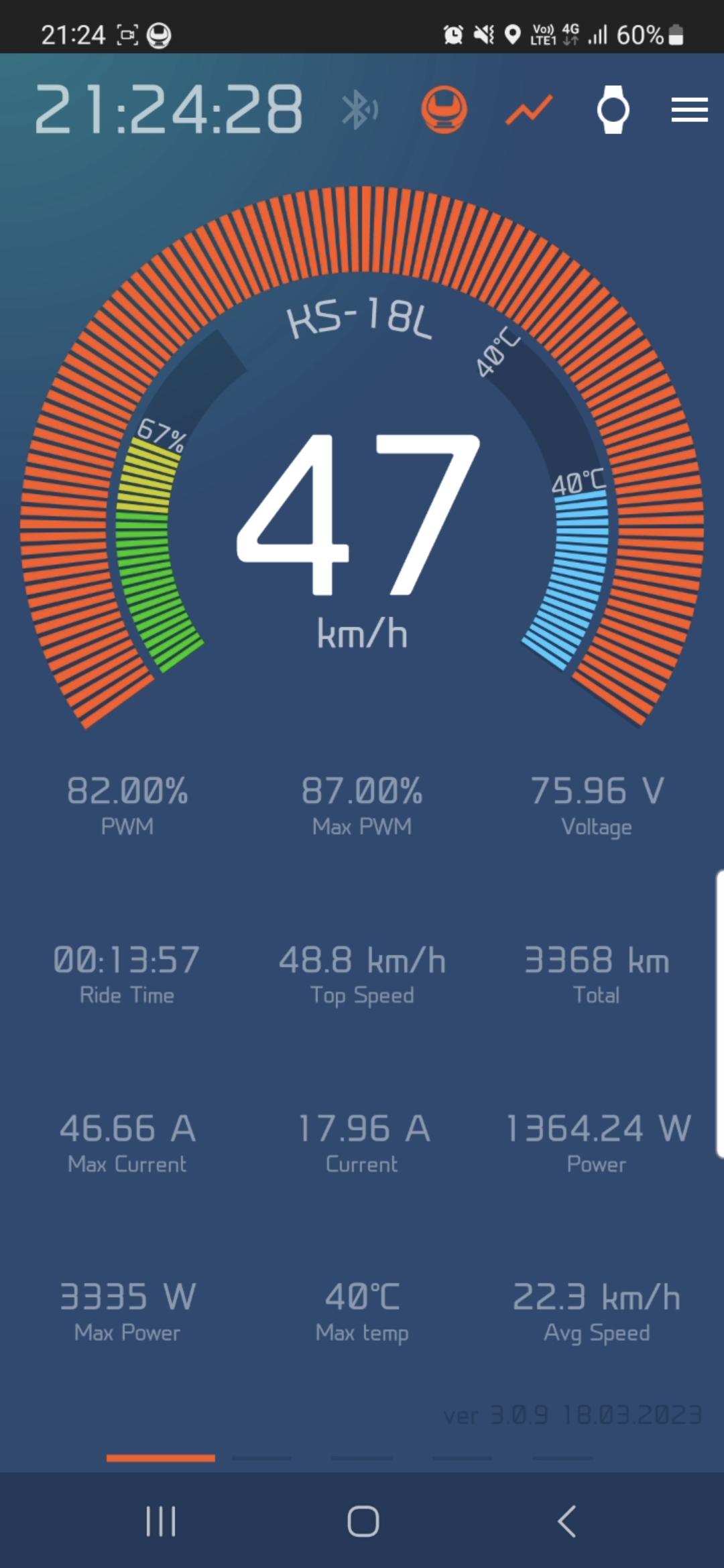Open the orange wheel icon
The width and height of the screenshot is (724, 1568).
[x=444, y=110]
